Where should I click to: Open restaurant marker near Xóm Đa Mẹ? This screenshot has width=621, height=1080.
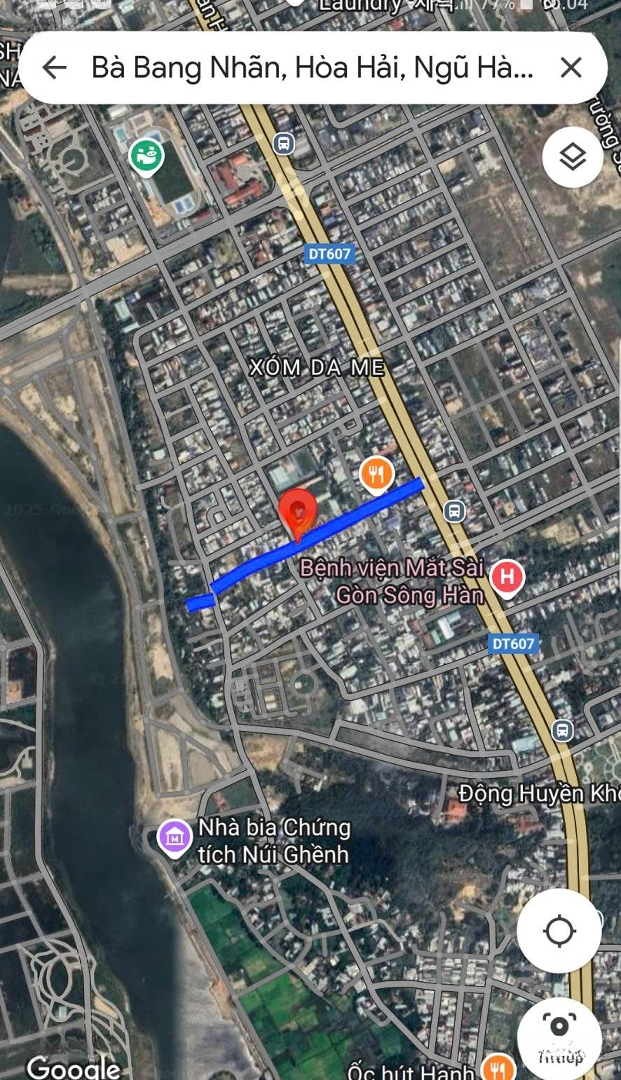click(x=376, y=473)
